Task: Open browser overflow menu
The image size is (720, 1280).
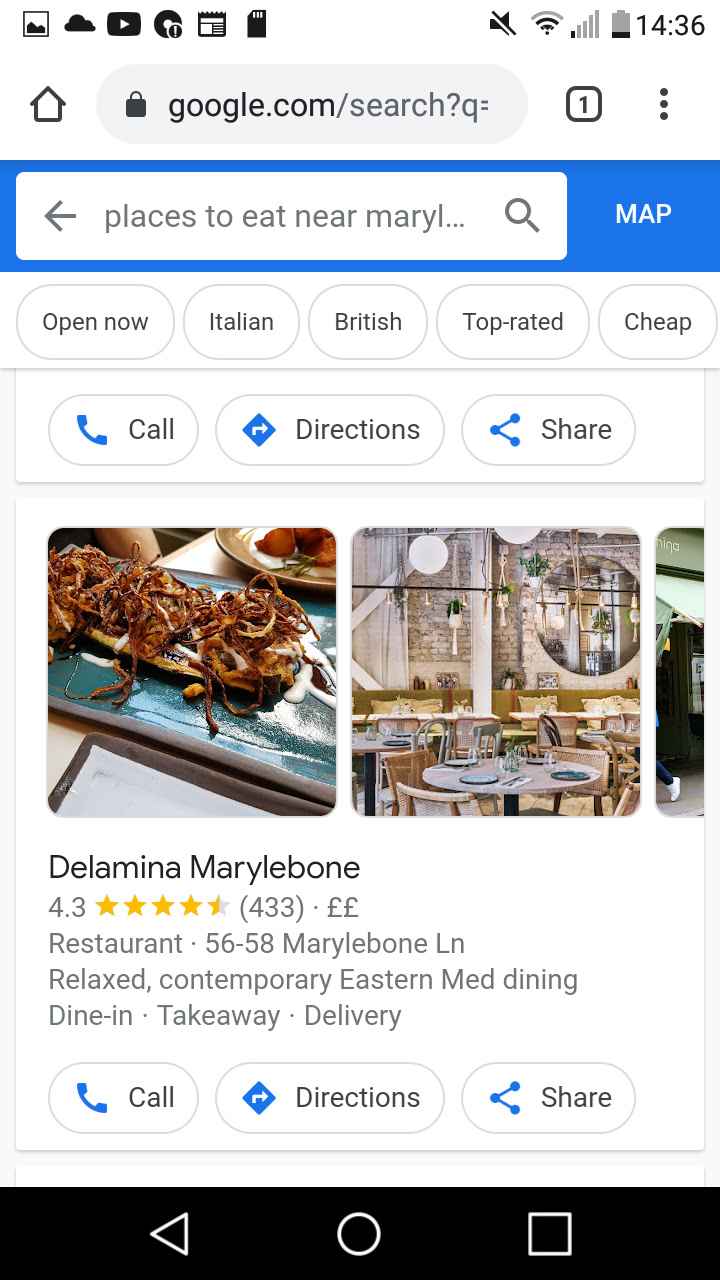Action: coord(664,105)
